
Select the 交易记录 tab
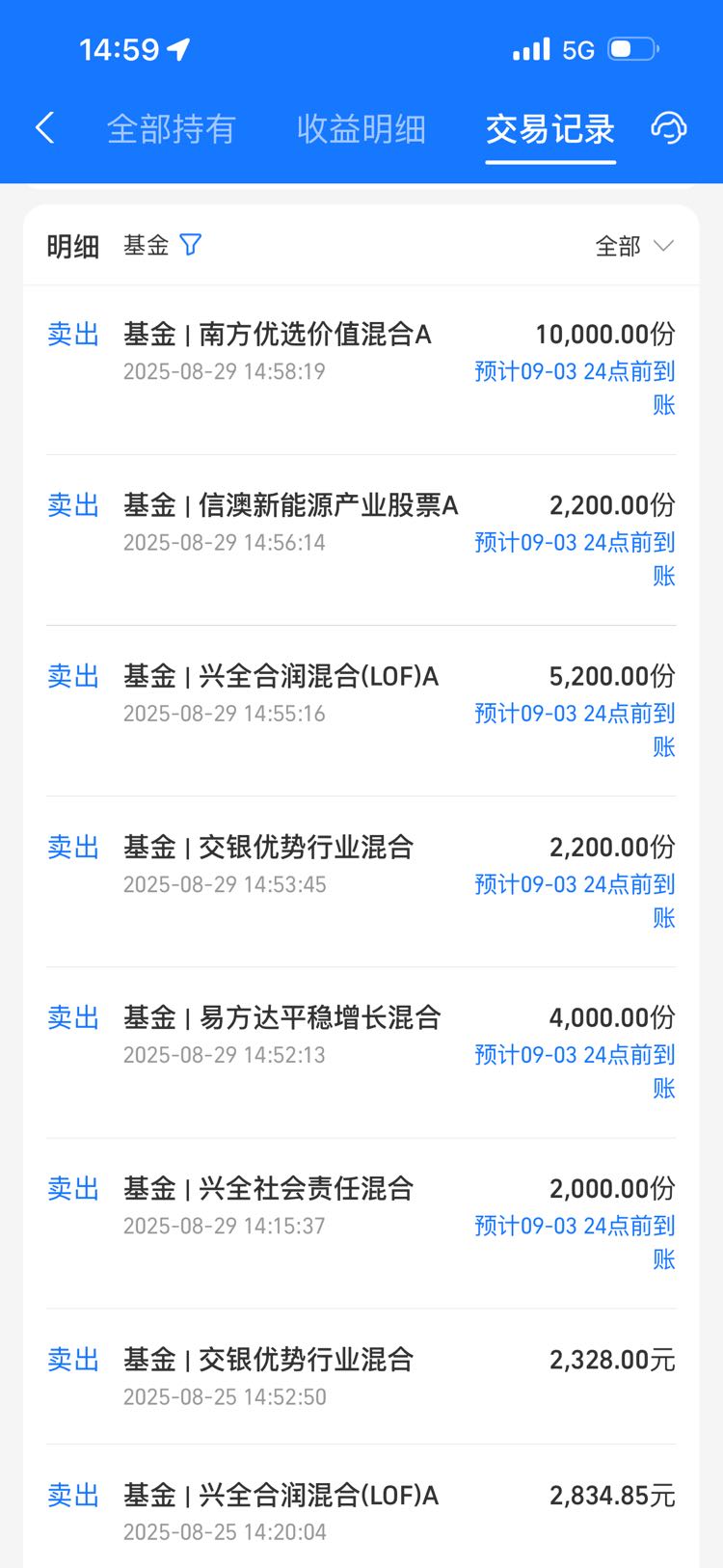550,128
